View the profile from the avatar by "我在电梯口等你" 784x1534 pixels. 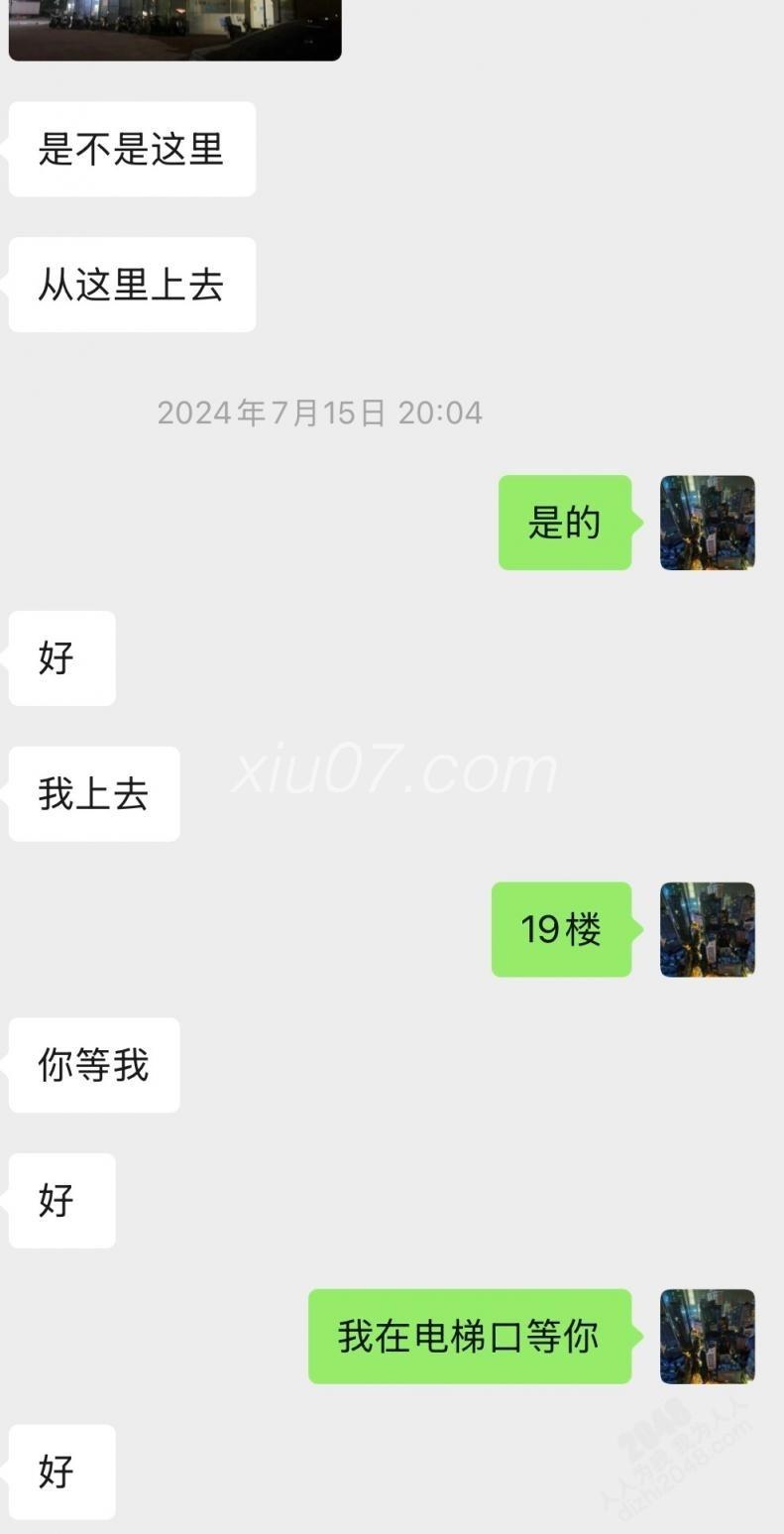[707, 1336]
